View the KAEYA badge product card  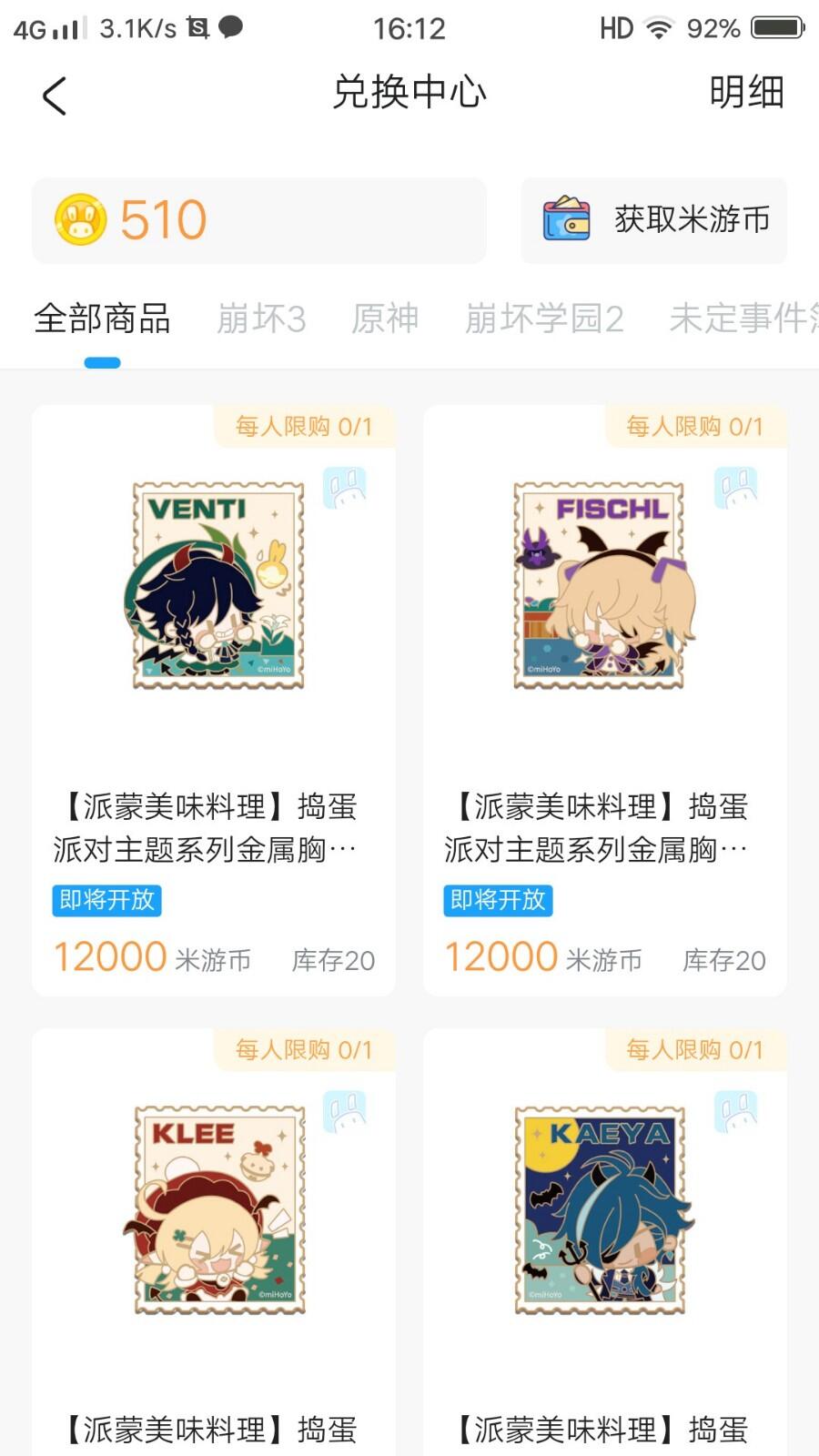[605, 1242]
